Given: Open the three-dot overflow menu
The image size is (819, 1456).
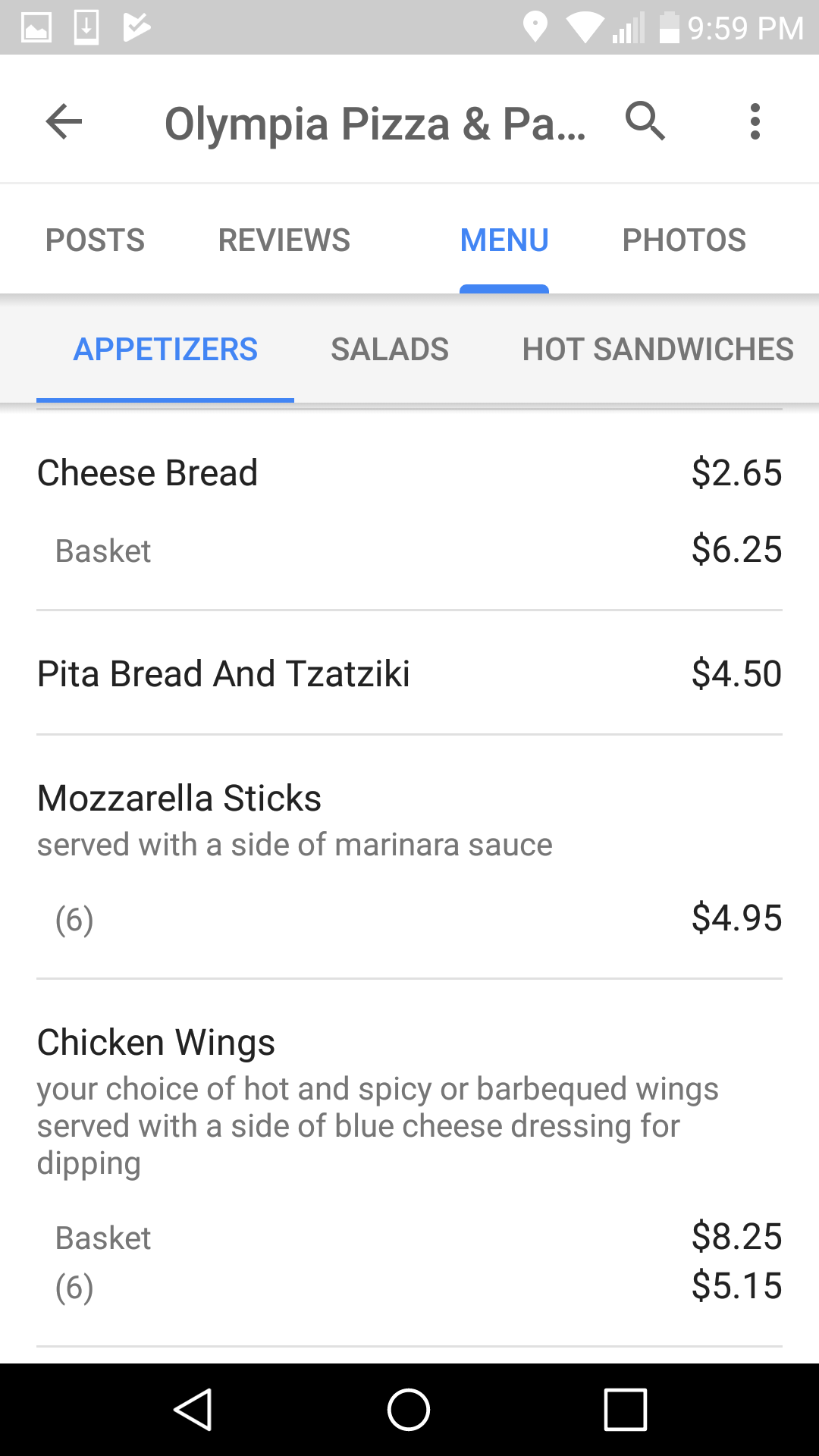Looking at the screenshot, I should pos(755,122).
